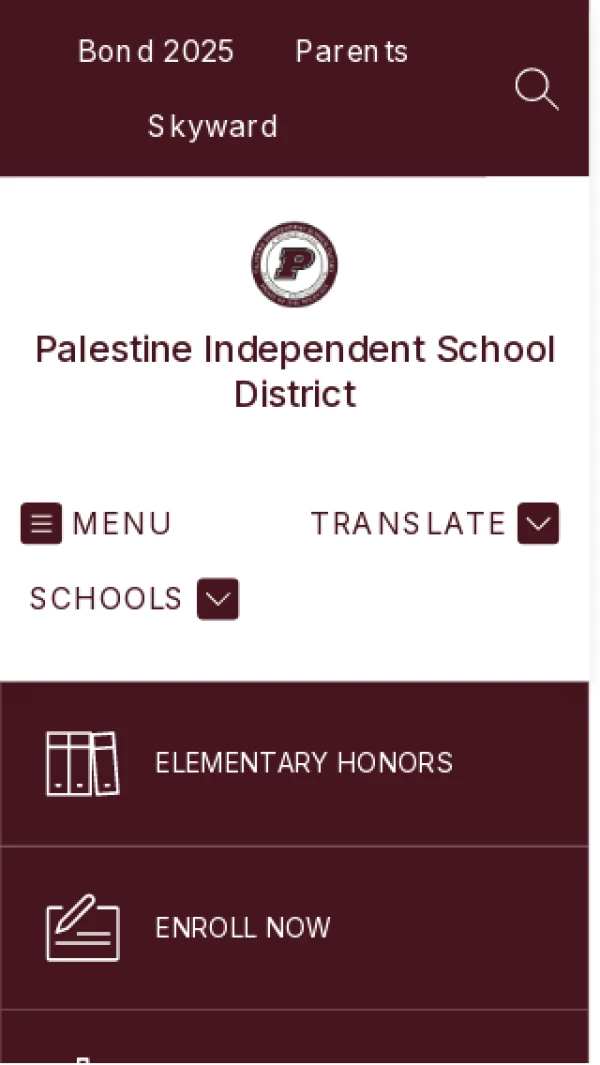This screenshot has width=600, height=1065.
Task: Go to the Parents page
Action: tap(351, 52)
